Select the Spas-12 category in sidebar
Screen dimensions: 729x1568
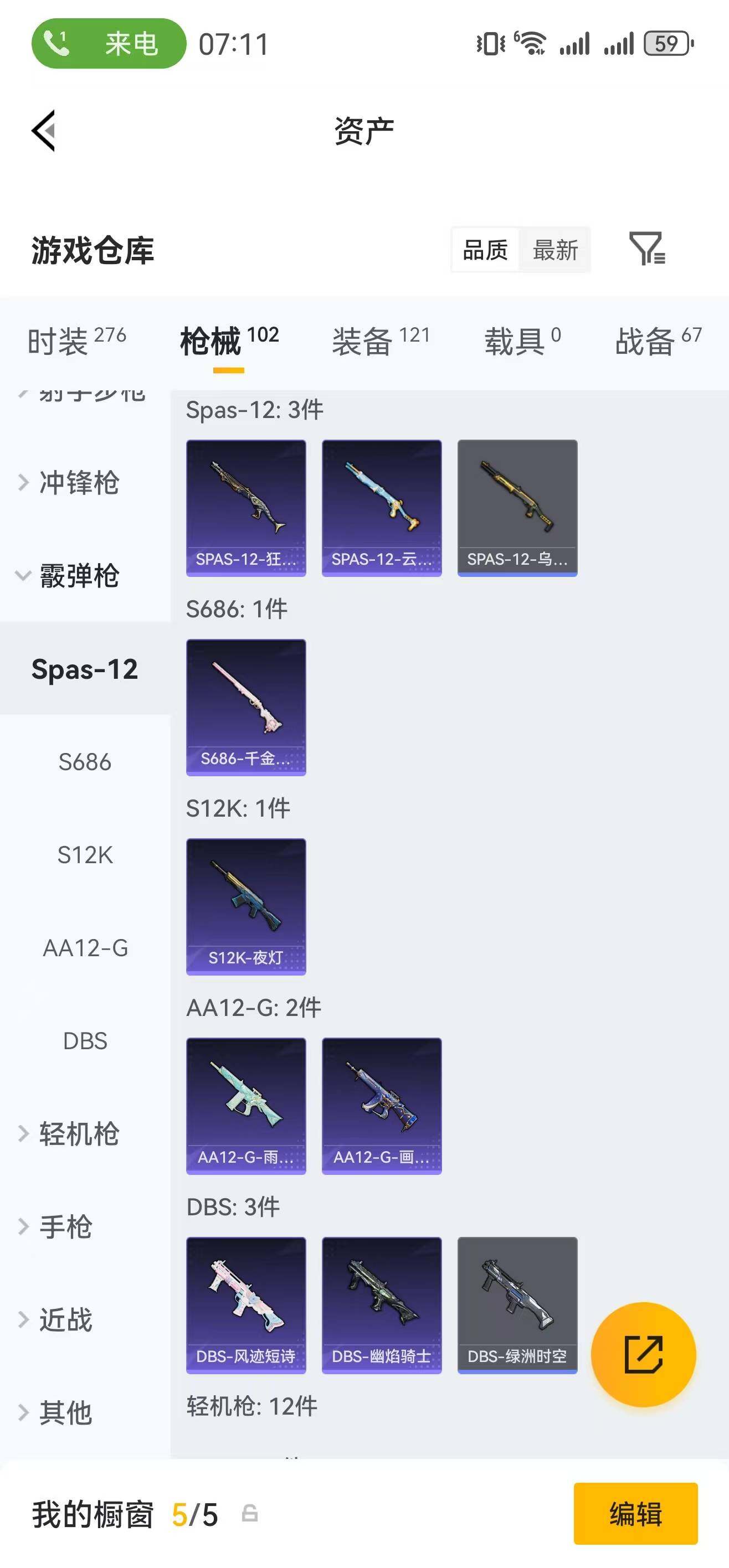coord(84,669)
